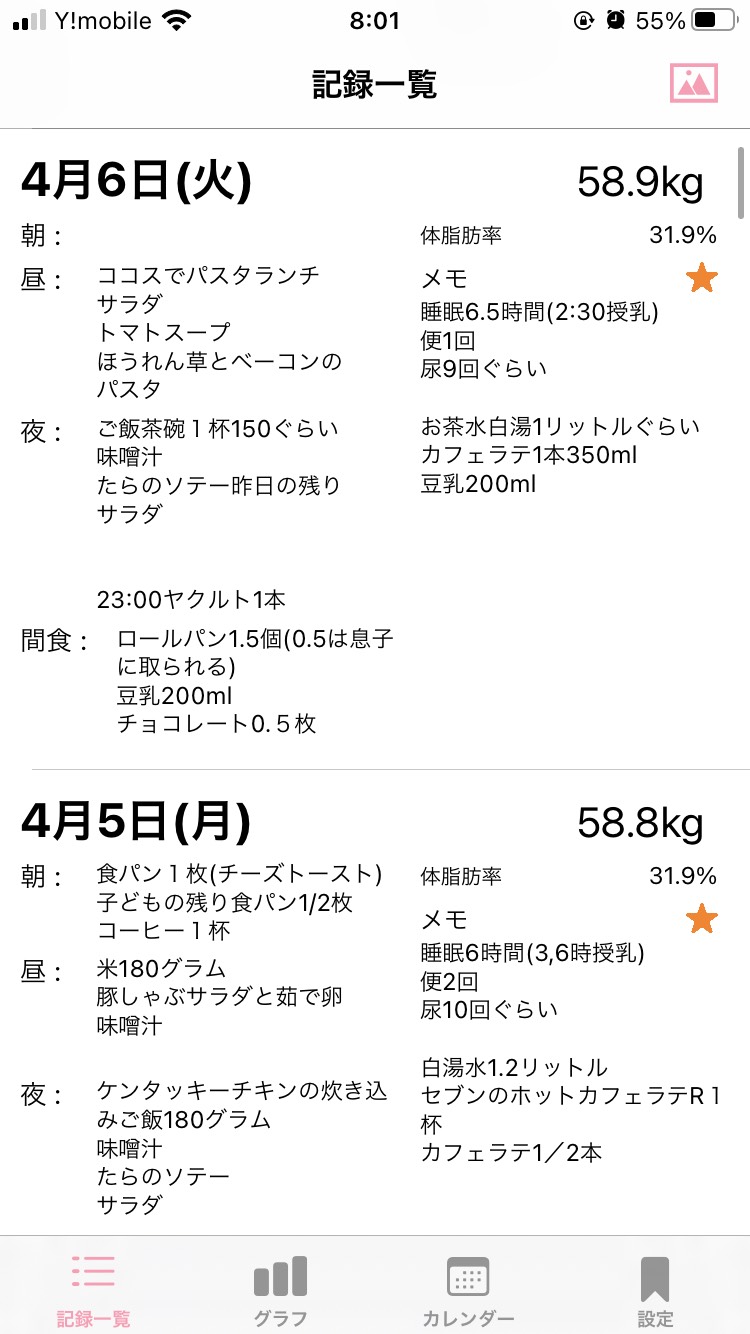Open the 4月6日(火) record entry
This screenshot has height=1334, width=750.
click(375, 450)
